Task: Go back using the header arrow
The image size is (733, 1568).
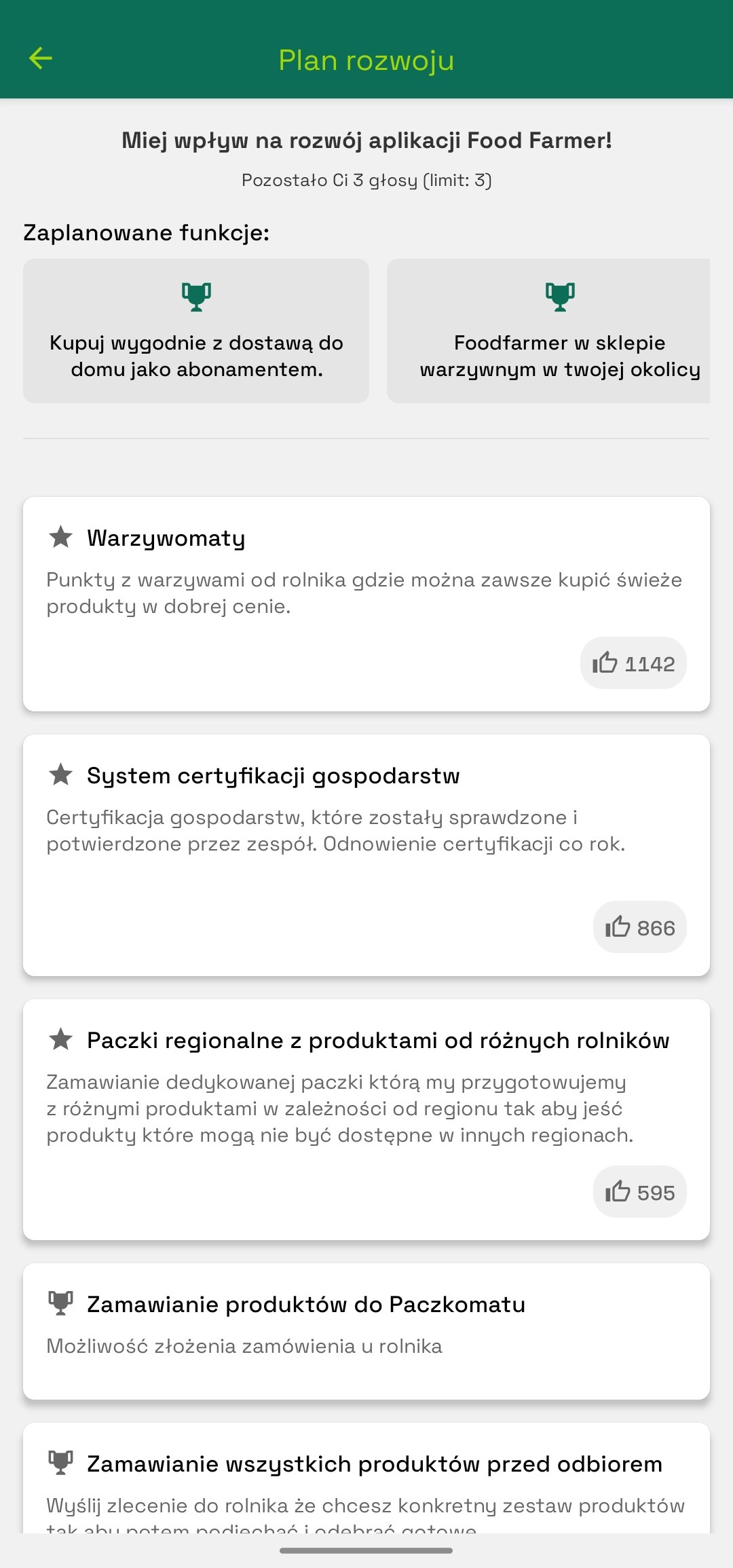Action: [x=41, y=59]
